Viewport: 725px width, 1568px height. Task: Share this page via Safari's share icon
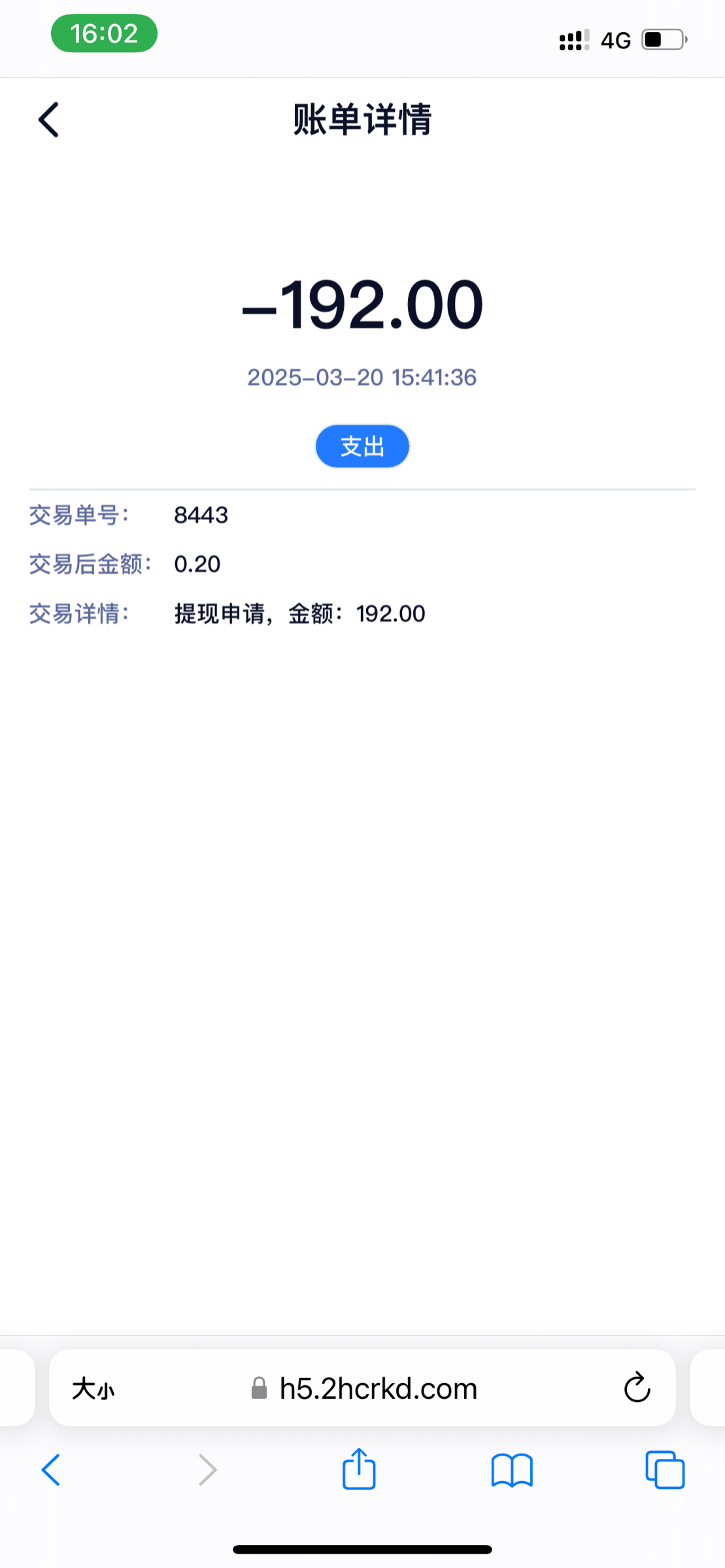click(359, 1469)
